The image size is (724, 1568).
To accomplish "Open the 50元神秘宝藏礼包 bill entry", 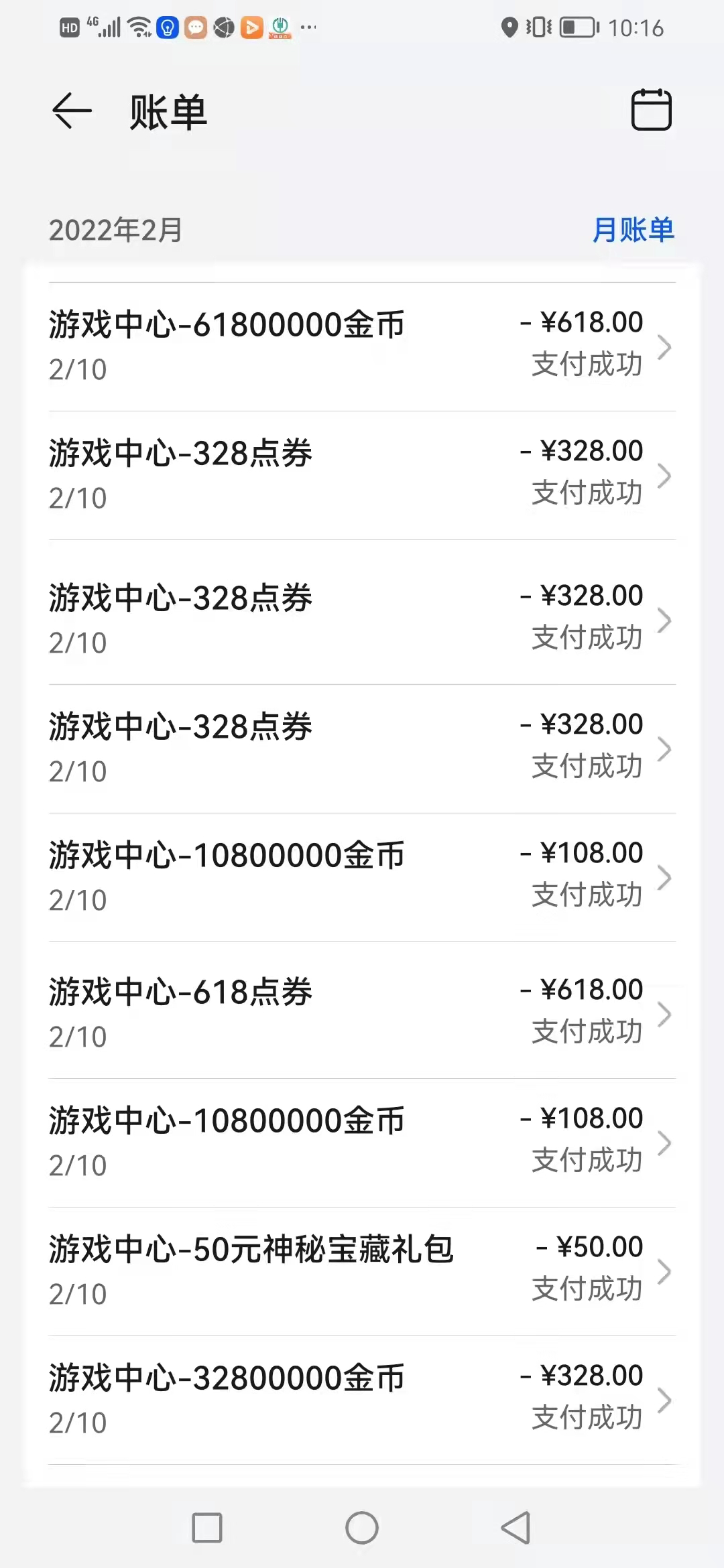I will [x=362, y=1270].
